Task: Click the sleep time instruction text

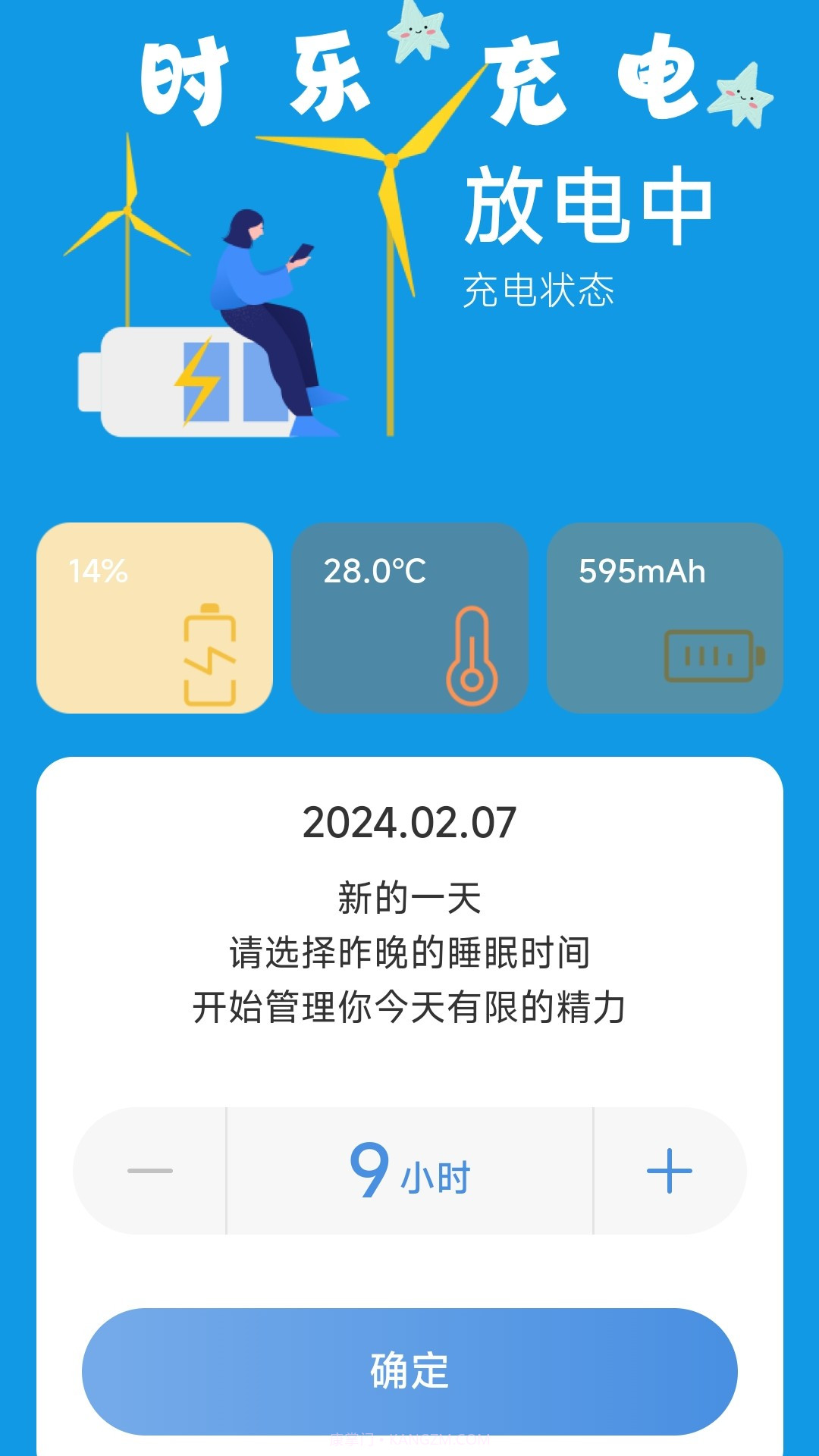Action: (409, 952)
